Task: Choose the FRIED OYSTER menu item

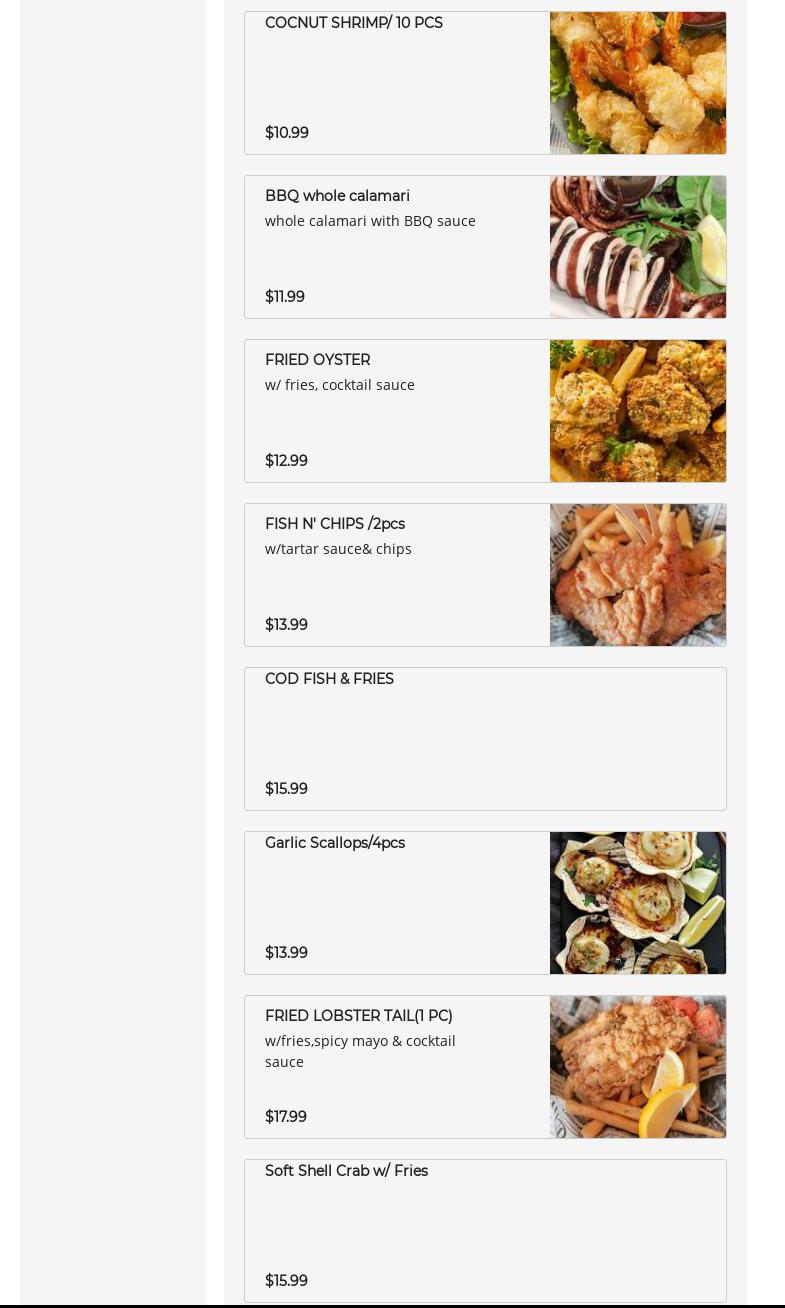Action: pos(485,411)
